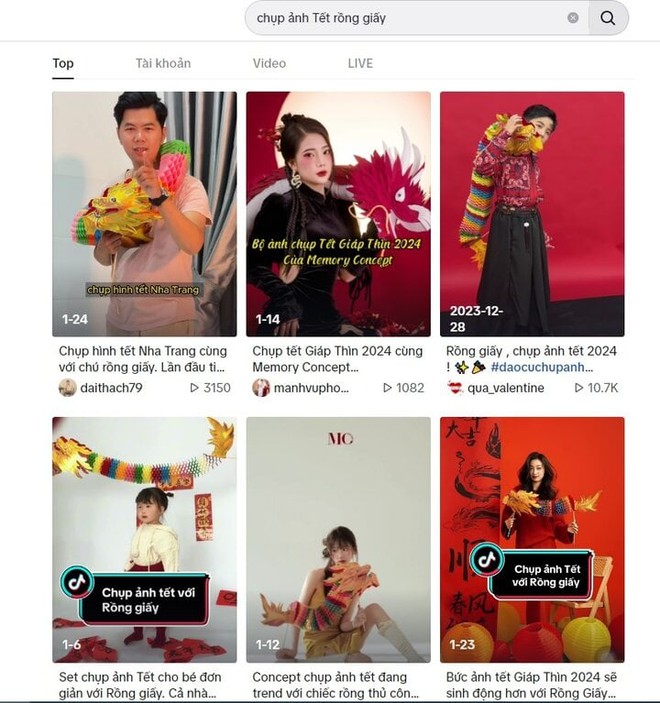Tap the search field with "chụp ảnh Tết rồng giấy"
This screenshot has height=703, width=660.
coord(400,18)
